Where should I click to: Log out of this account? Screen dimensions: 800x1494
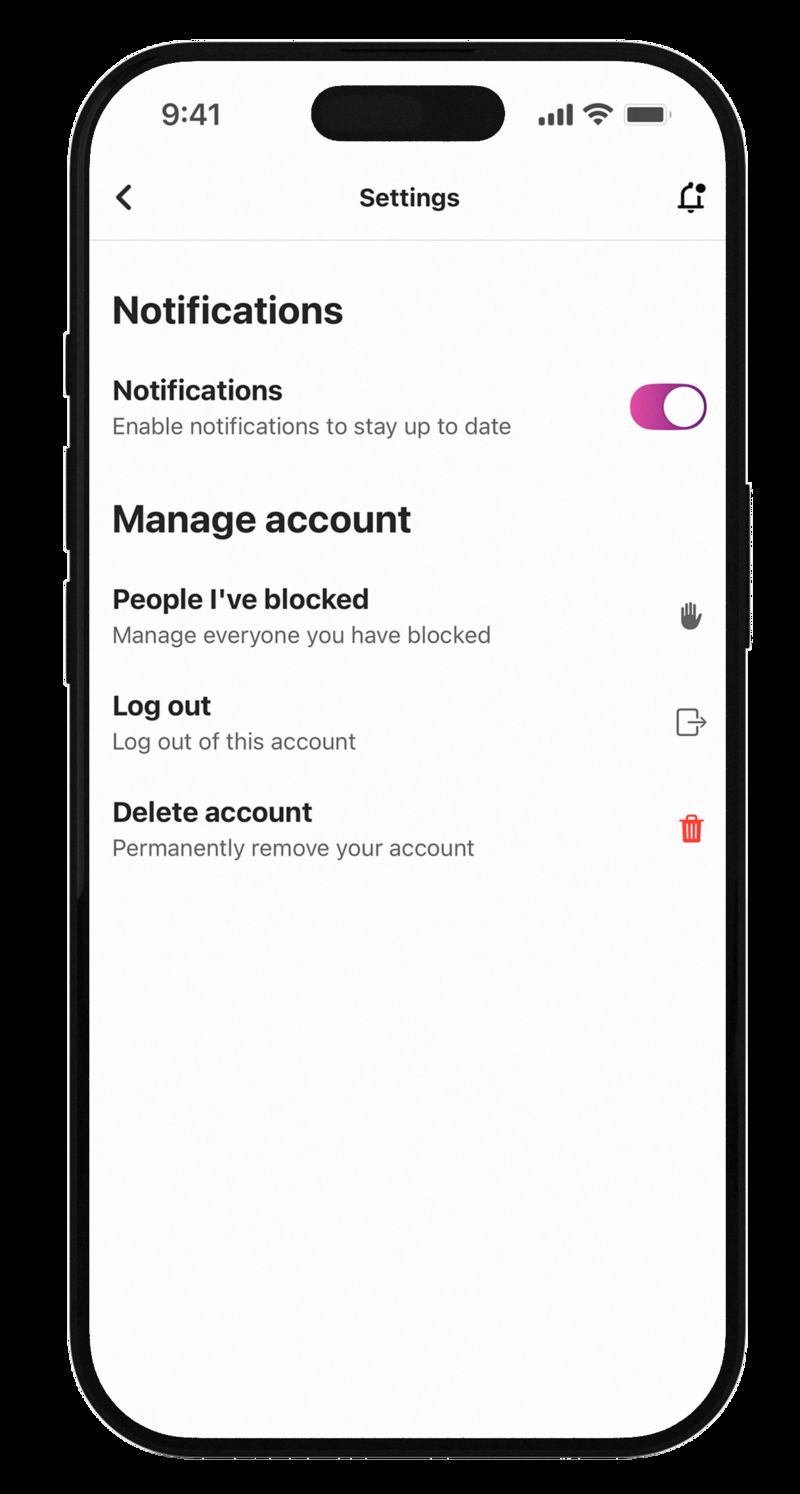tap(300, 722)
